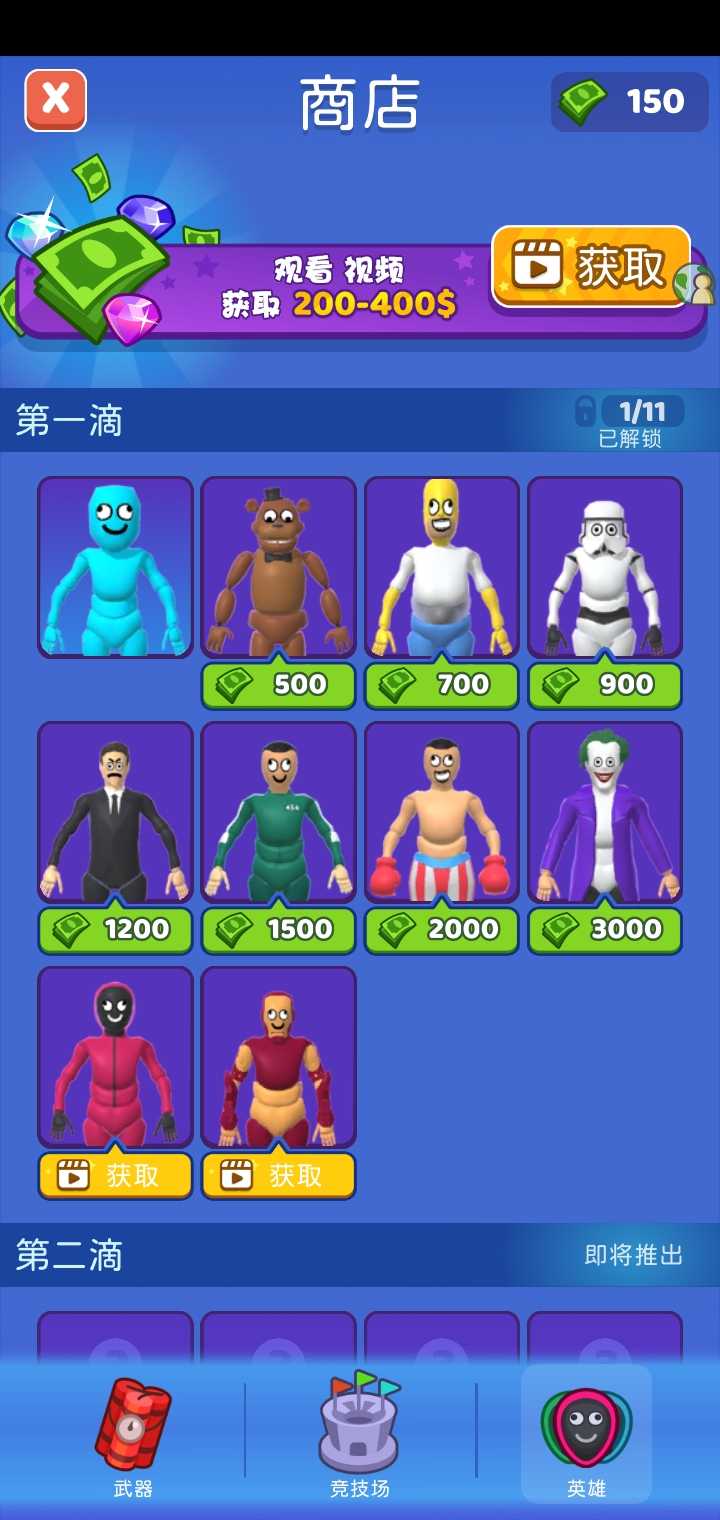Buy the boxer hero for 2000
Image resolution: width=720 pixels, height=1520 pixels.
[x=441, y=930]
